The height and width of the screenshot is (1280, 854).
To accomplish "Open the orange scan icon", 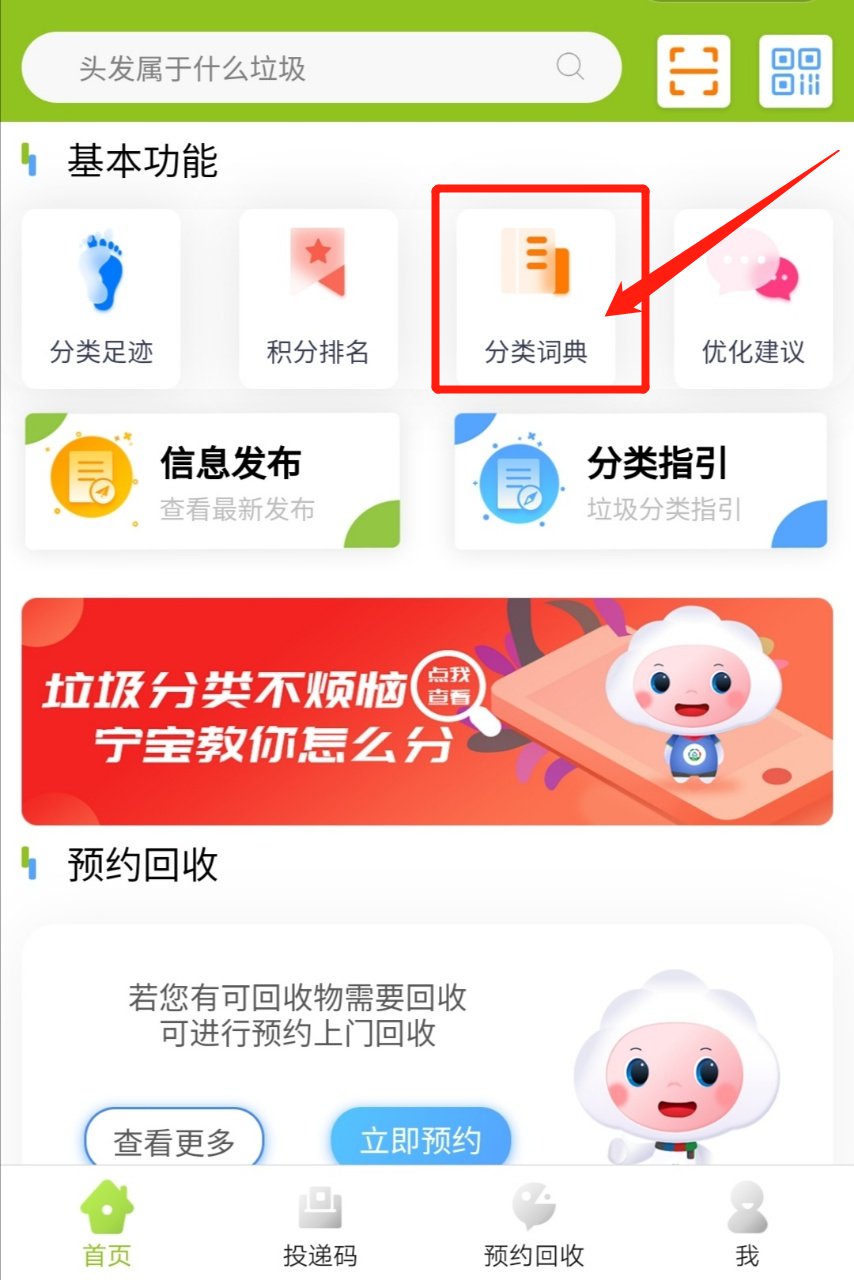I will [x=693, y=70].
